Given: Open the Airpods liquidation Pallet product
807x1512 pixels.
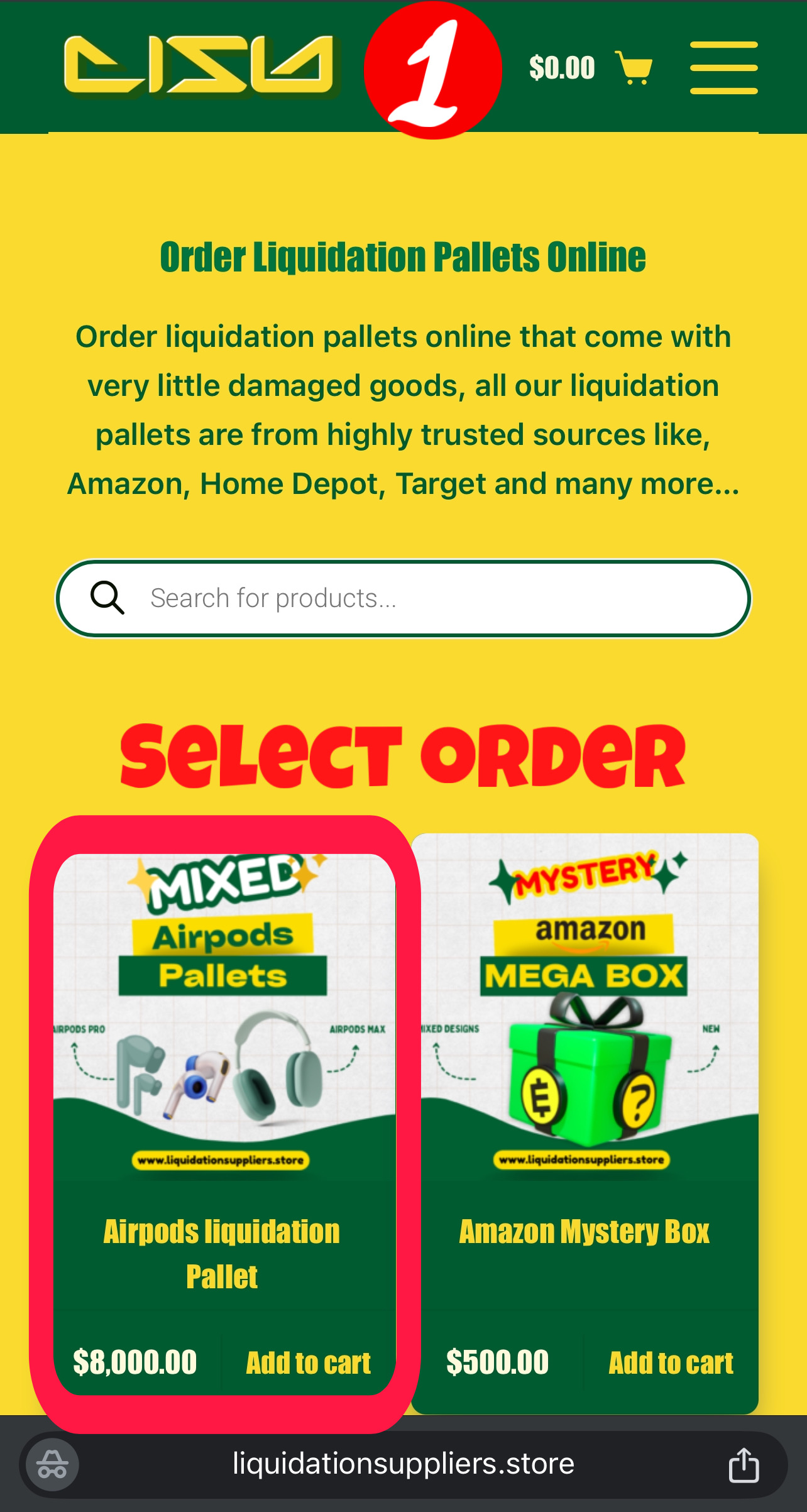Looking at the screenshot, I should [222, 1254].
